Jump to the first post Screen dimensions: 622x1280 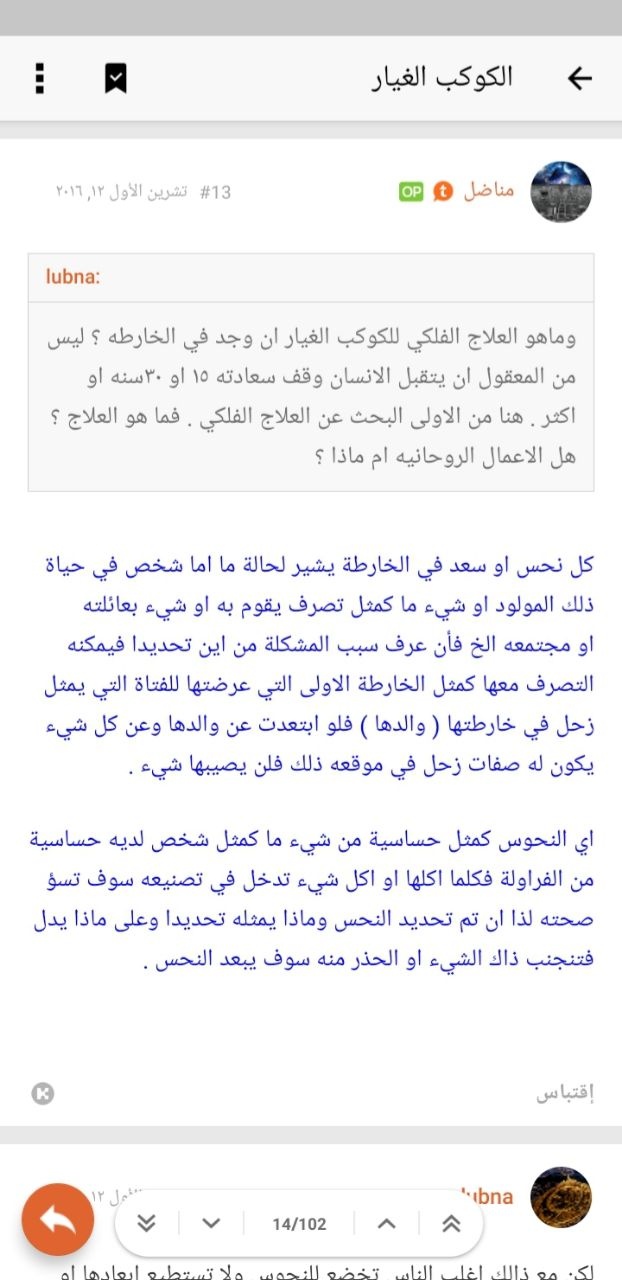click(451, 1224)
